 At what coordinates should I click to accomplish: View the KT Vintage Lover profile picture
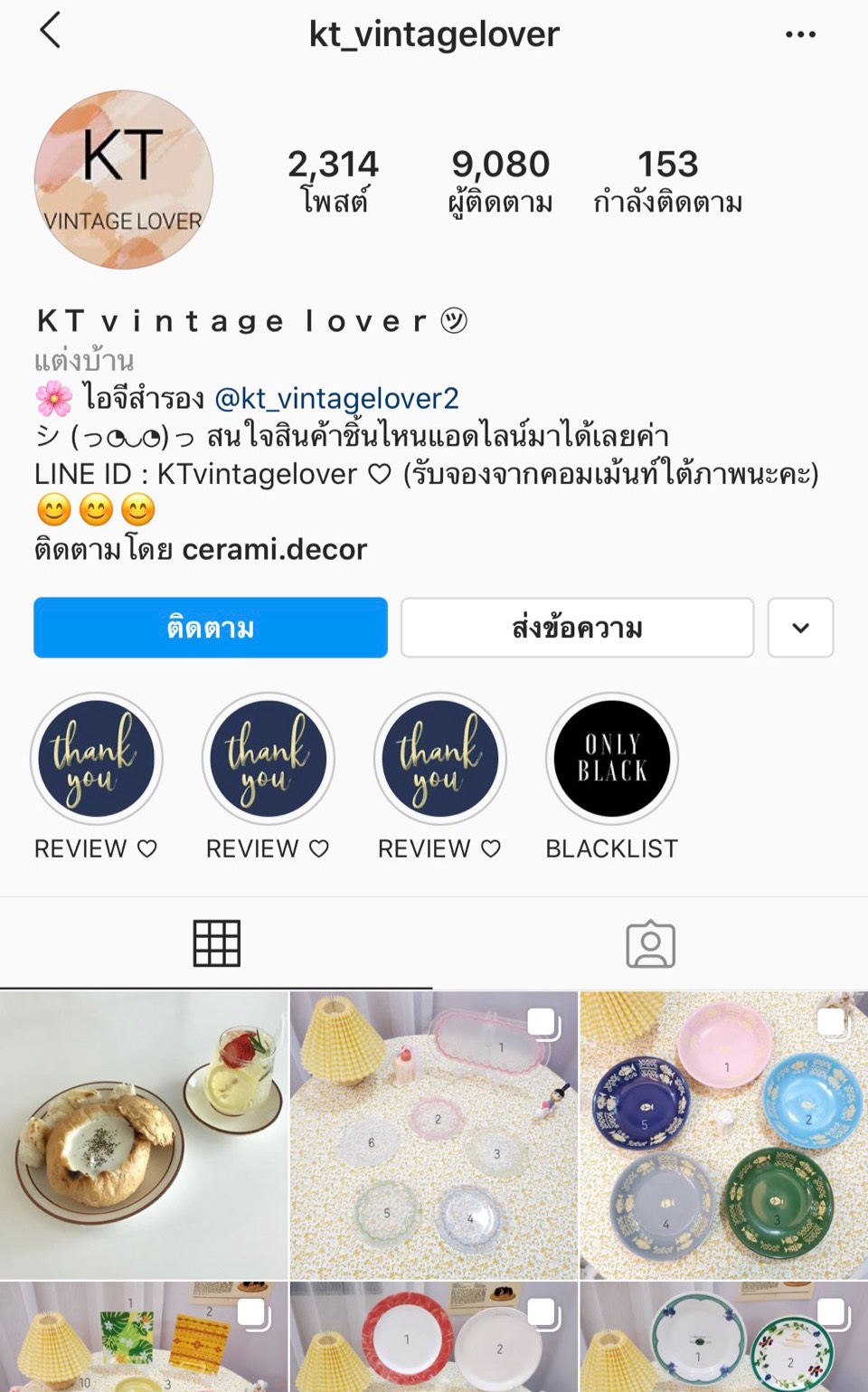[x=124, y=179]
